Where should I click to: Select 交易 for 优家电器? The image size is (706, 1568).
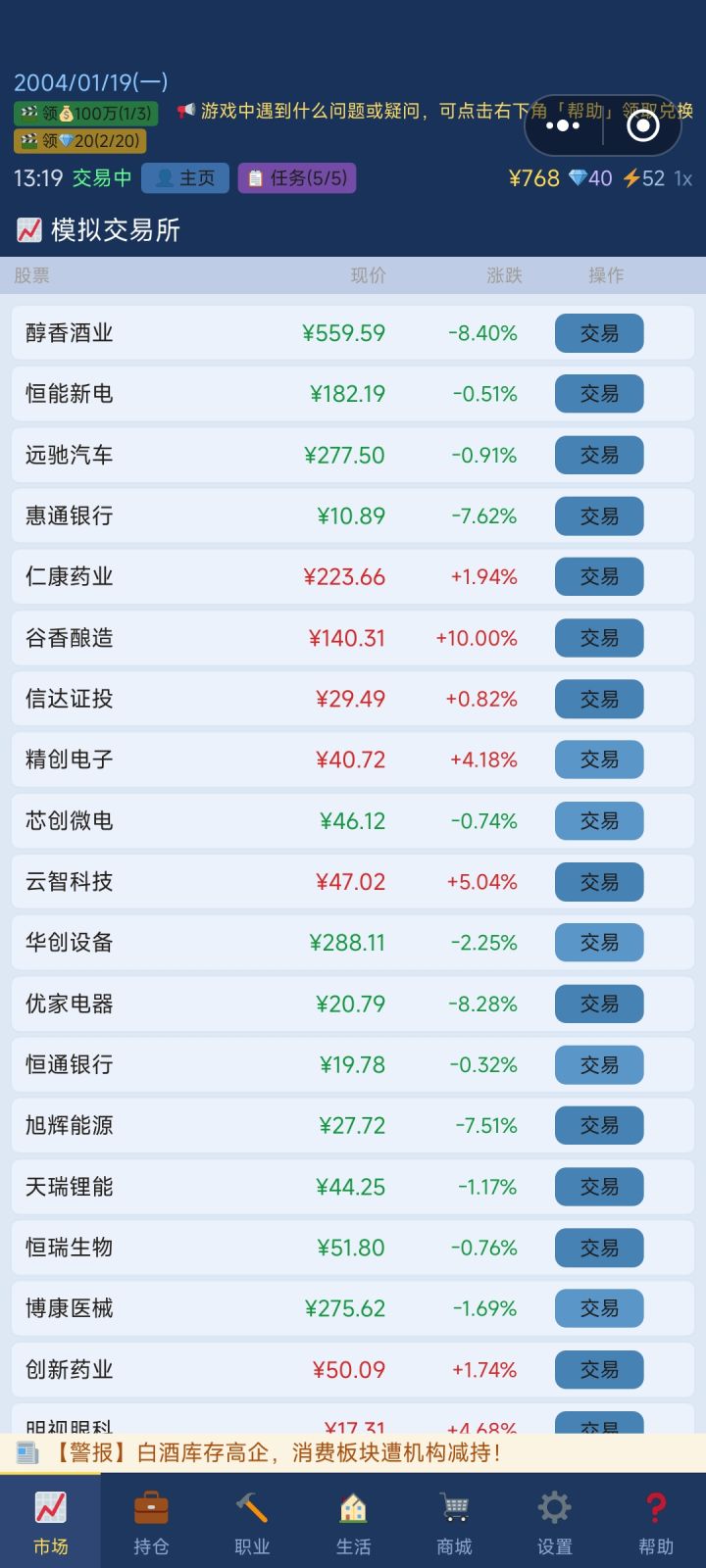click(x=599, y=1004)
